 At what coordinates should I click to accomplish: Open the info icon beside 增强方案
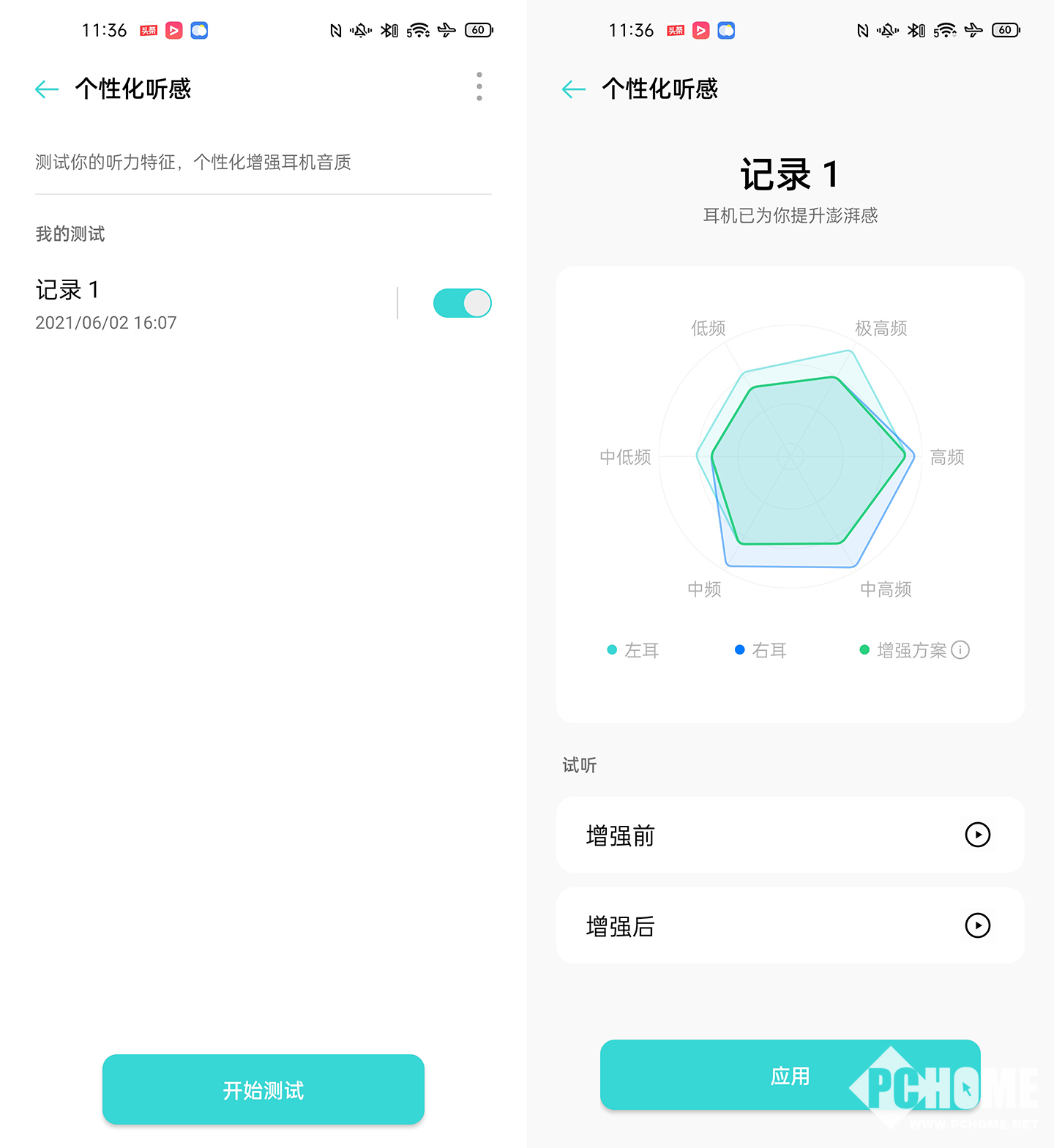point(960,649)
